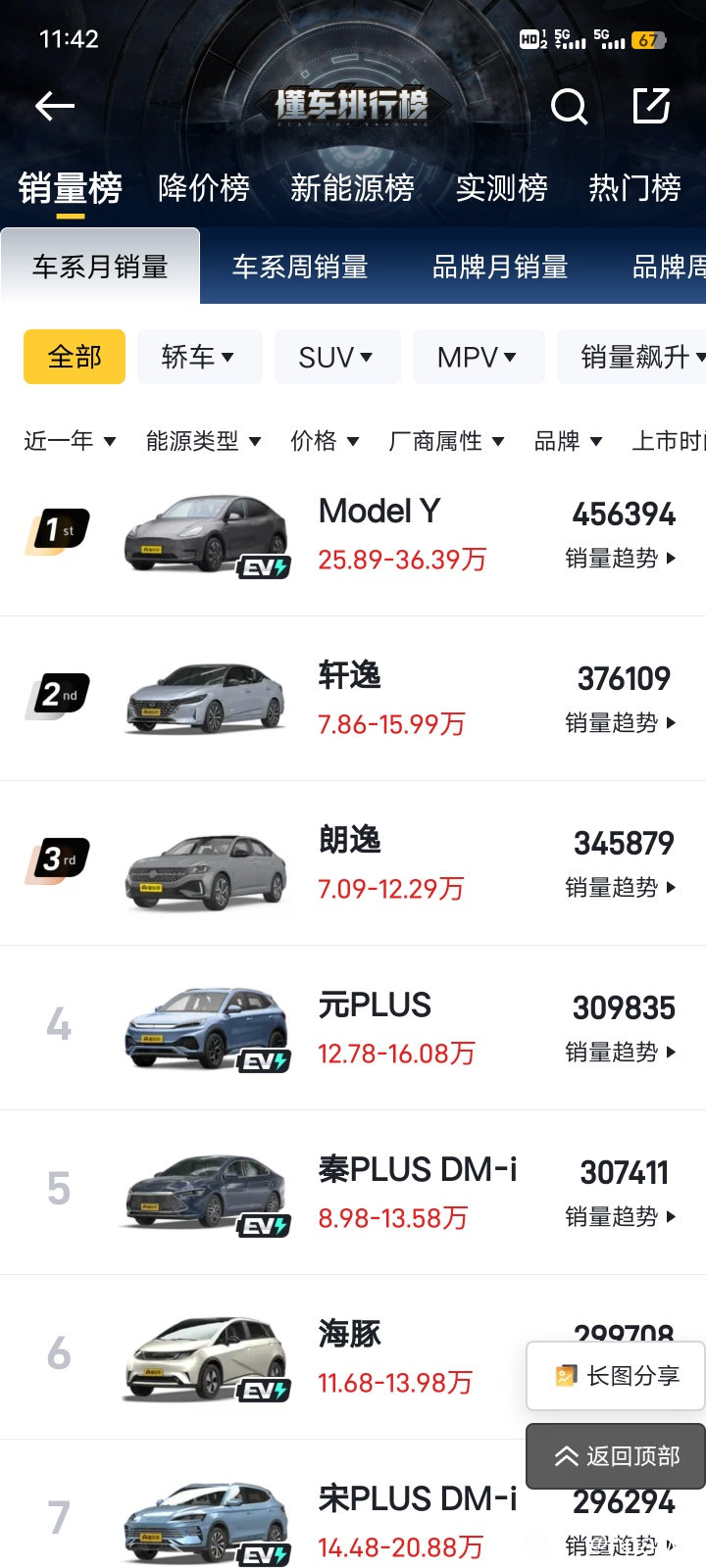Expand the 价格 filter dropdown
Viewport: 706px width, 1568px height.
tap(325, 441)
